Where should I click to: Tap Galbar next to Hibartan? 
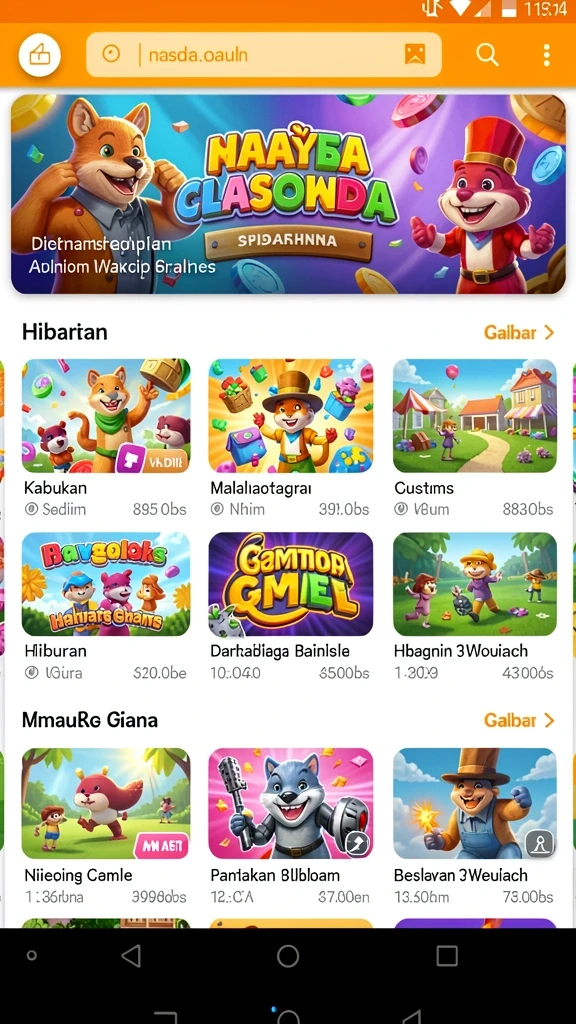pos(519,332)
